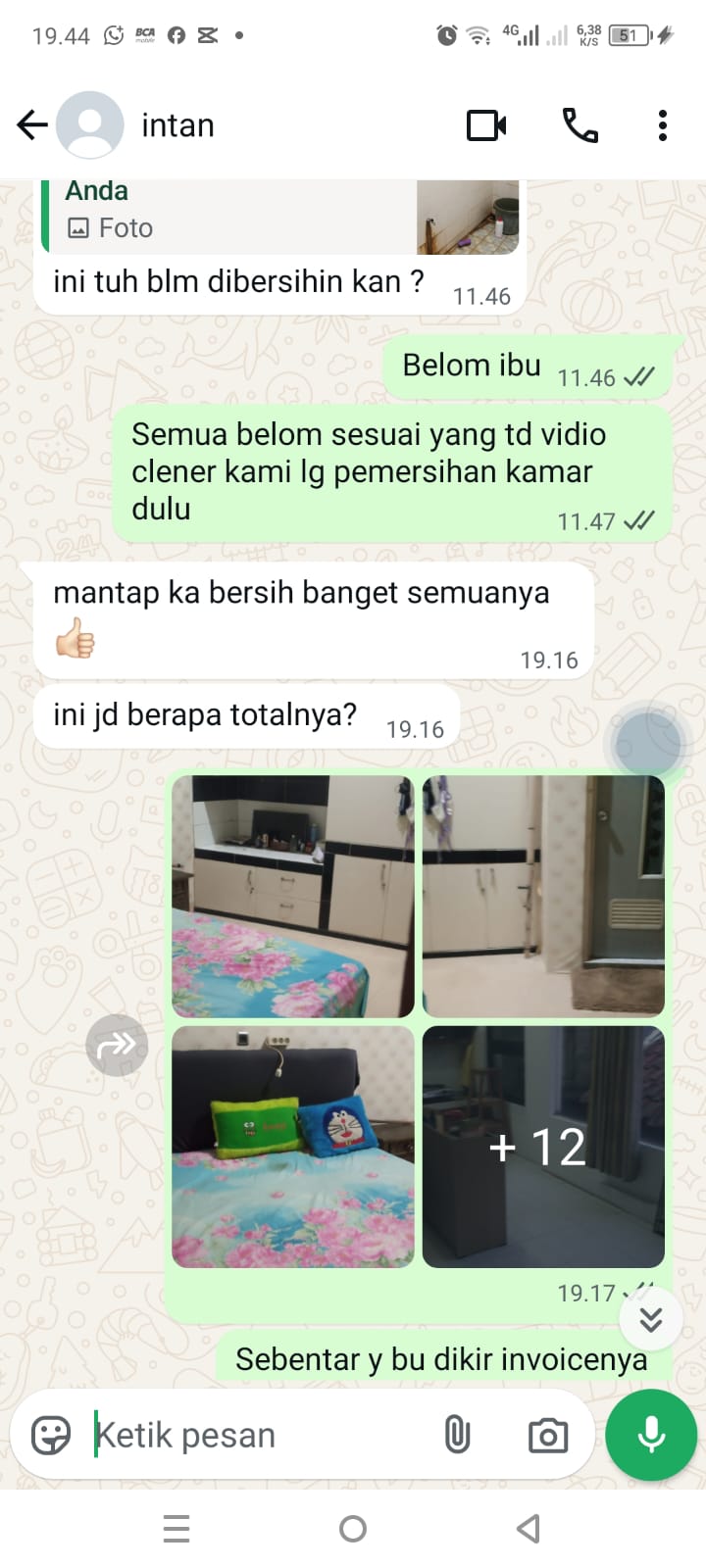The image size is (706, 1568).
Task: Open the overflow menu
Action: point(663,125)
